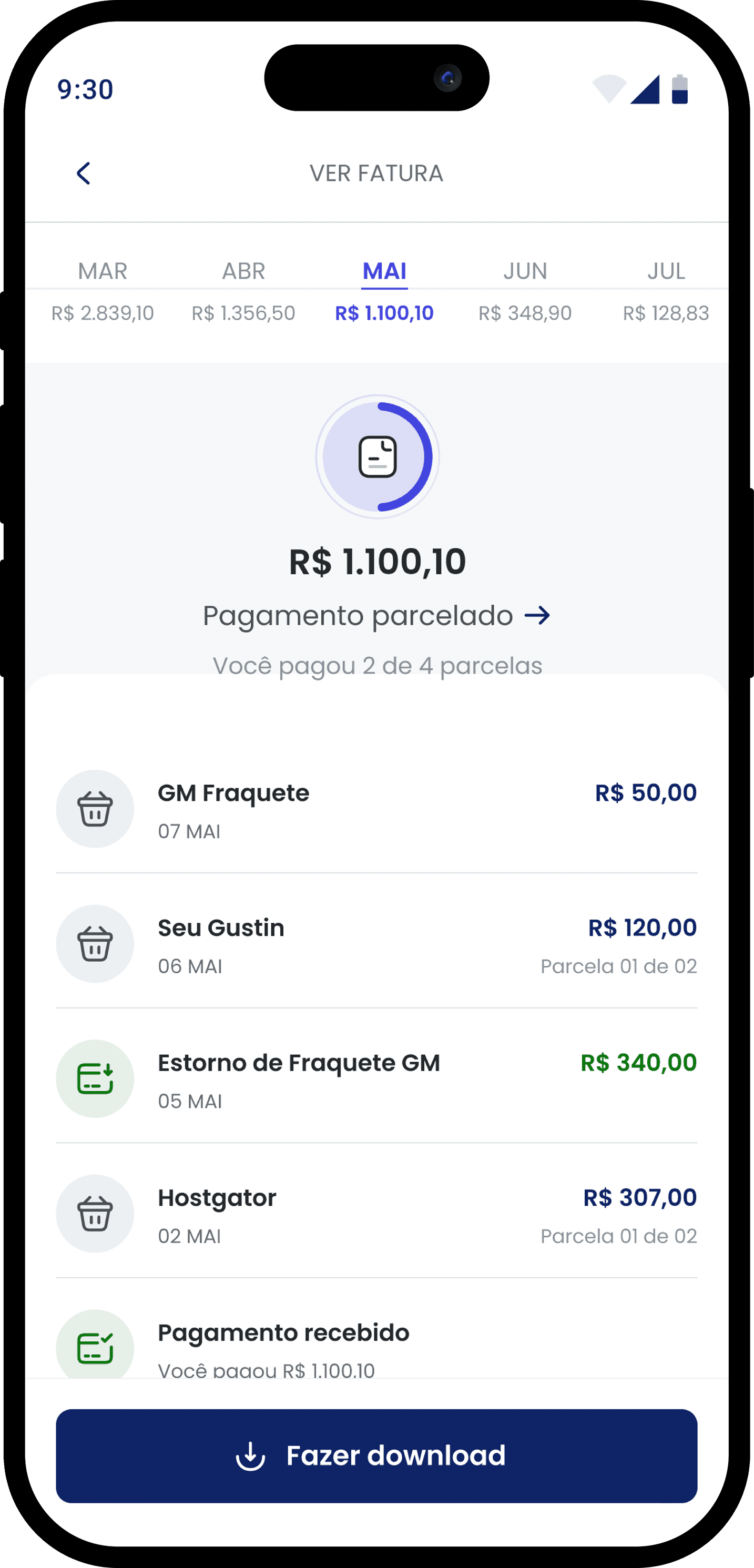Show the Hostgator transaction details
The image size is (754, 1568).
click(x=376, y=1214)
